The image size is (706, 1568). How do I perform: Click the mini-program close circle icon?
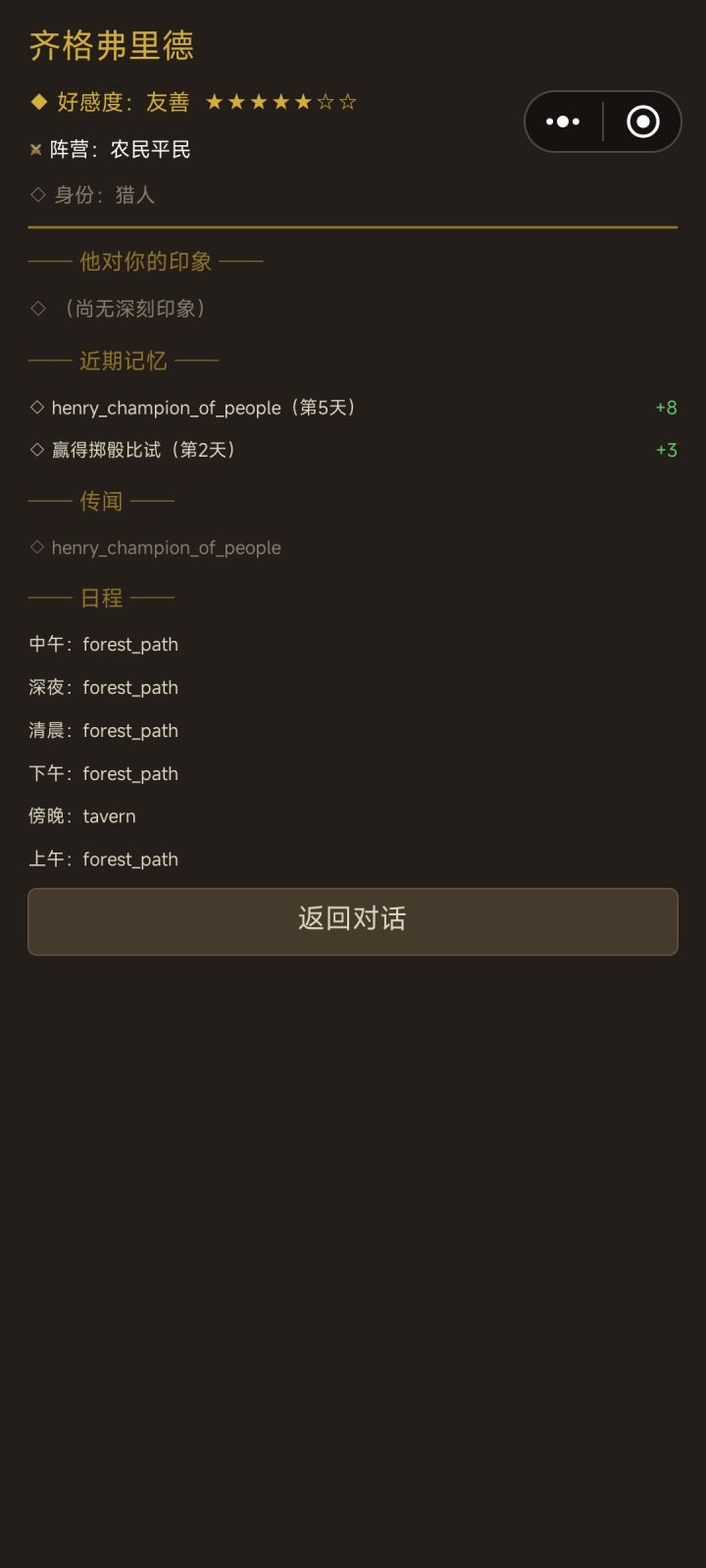642,121
